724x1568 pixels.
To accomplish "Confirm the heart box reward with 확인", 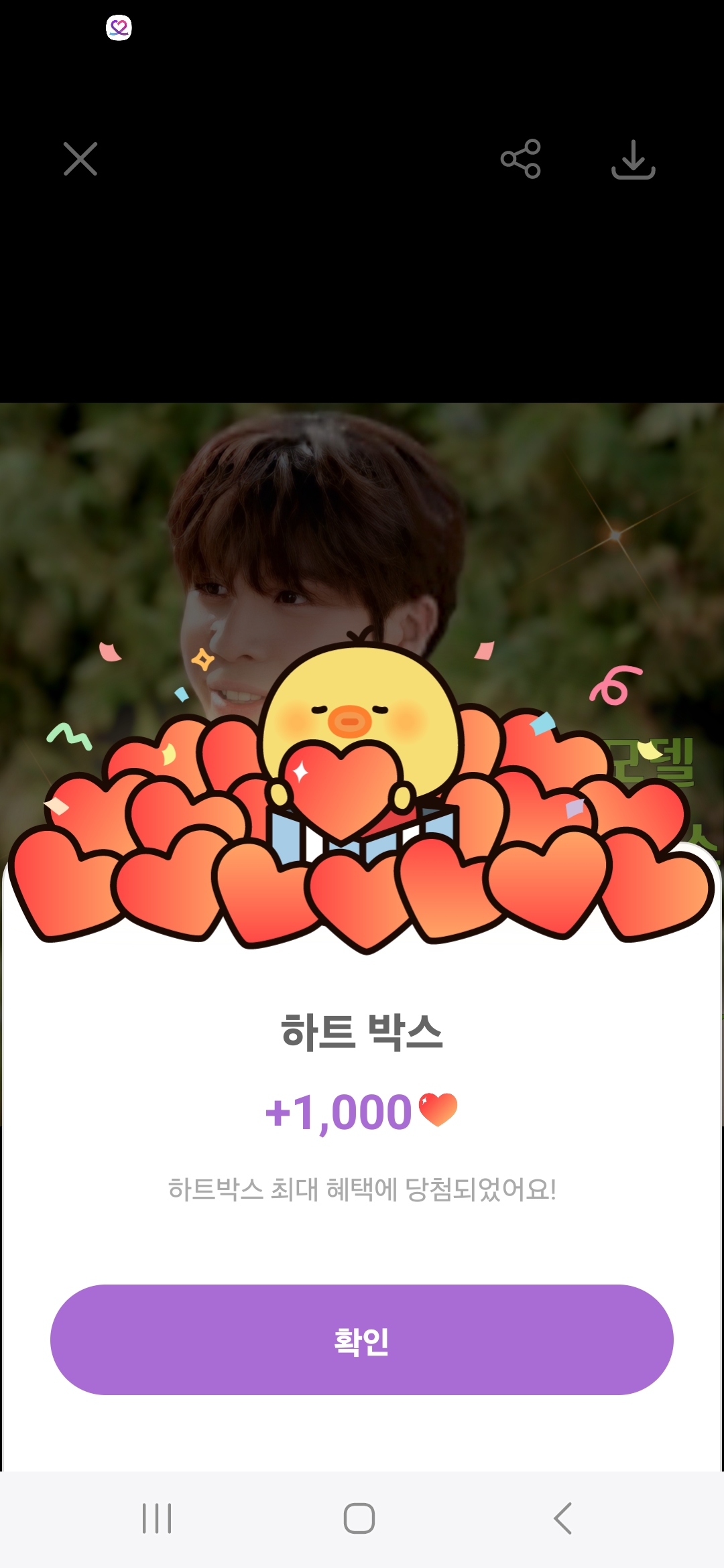I will point(362,1340).
